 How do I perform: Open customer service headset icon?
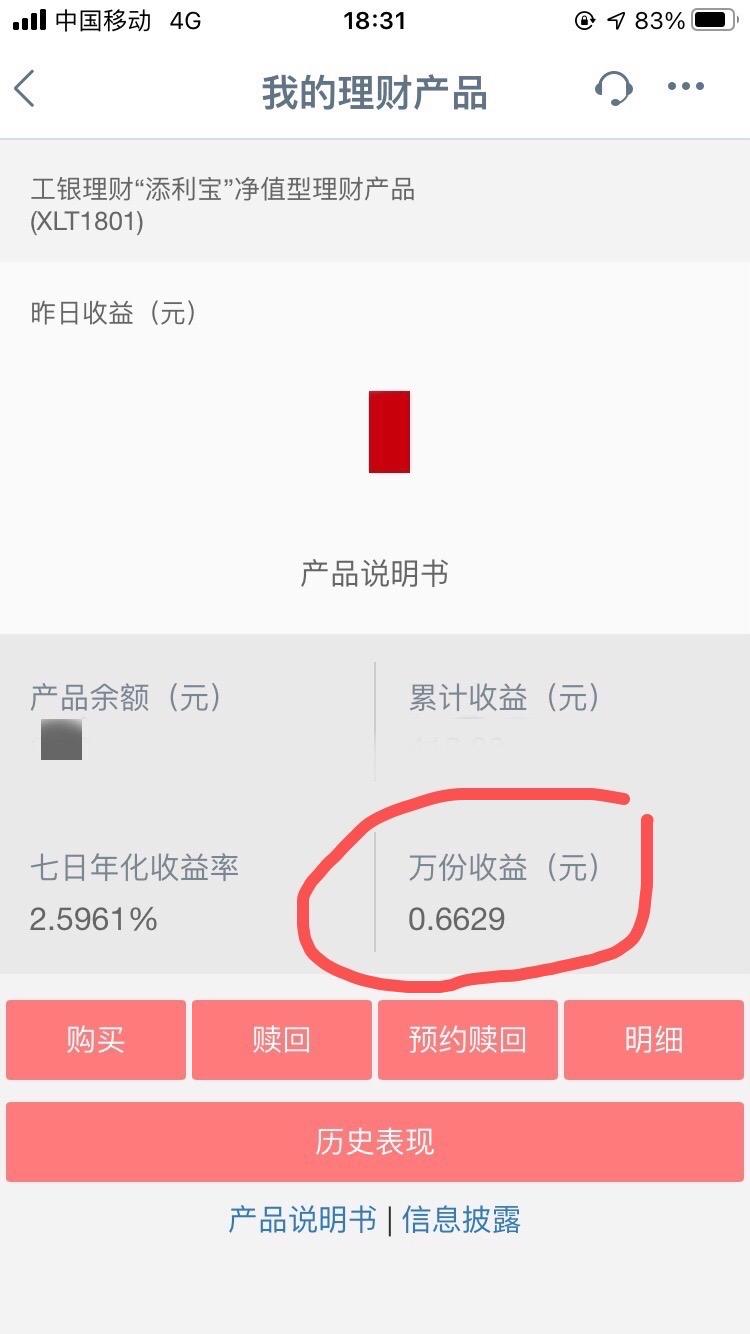613,88
